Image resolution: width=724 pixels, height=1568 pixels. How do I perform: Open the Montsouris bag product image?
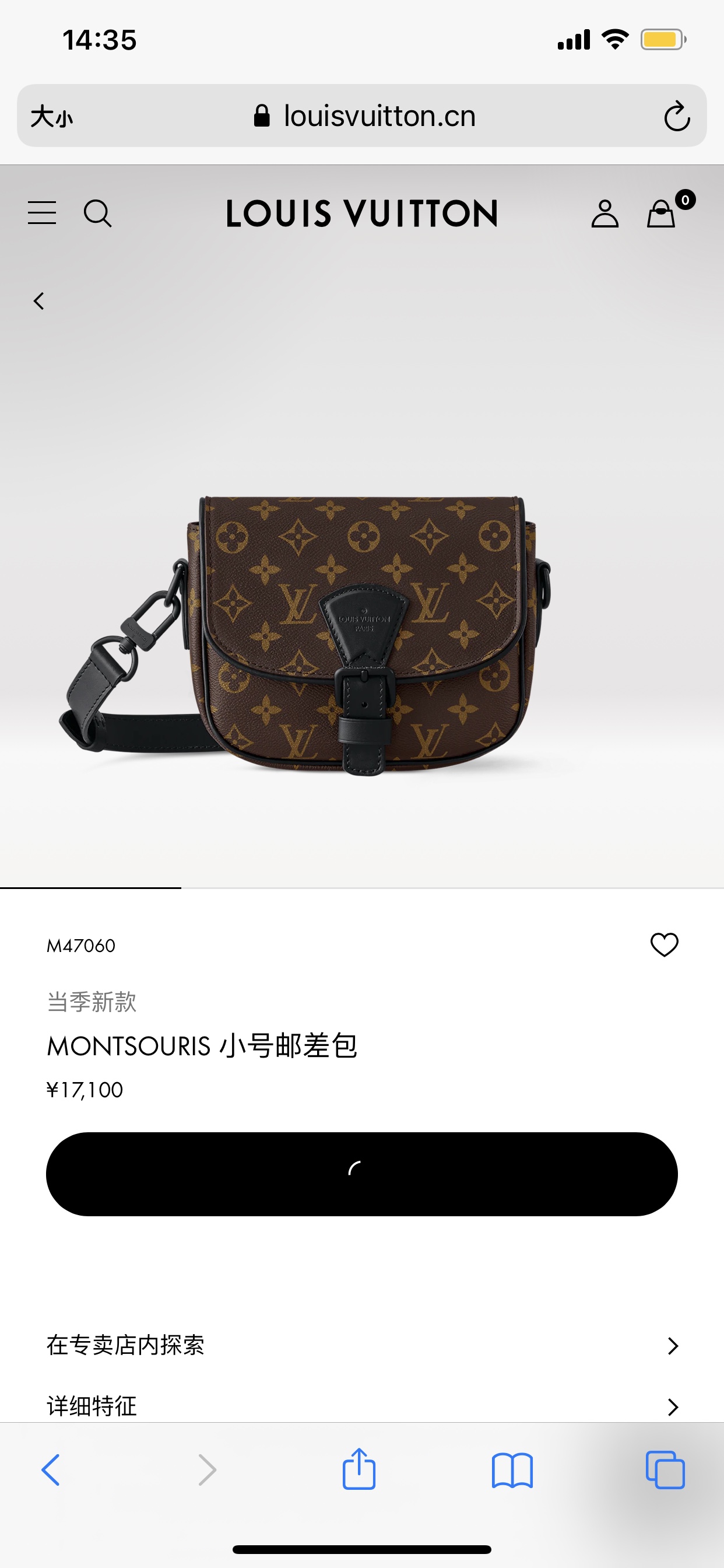361,633
